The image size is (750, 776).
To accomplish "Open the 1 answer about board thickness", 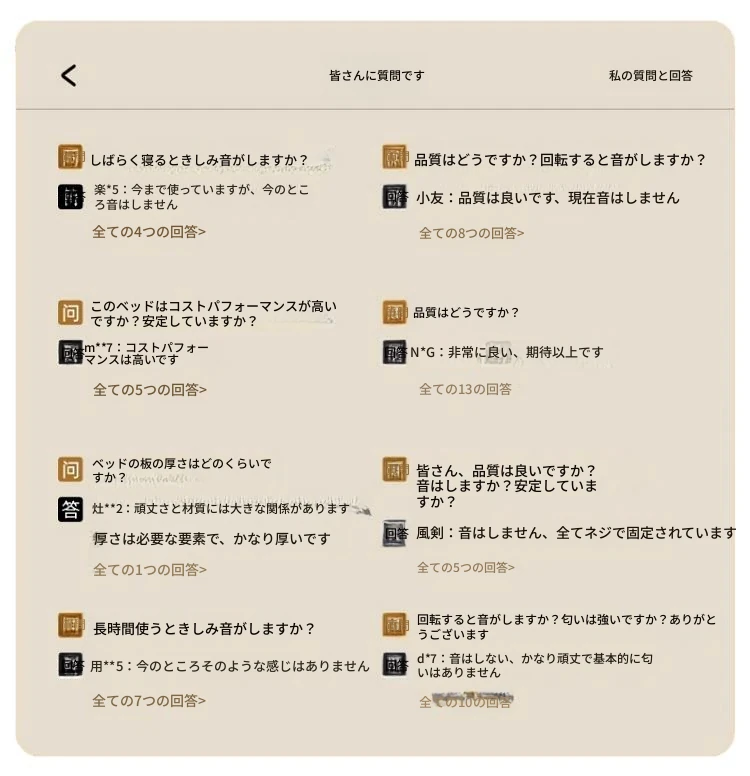I will [x=150, y=570].
